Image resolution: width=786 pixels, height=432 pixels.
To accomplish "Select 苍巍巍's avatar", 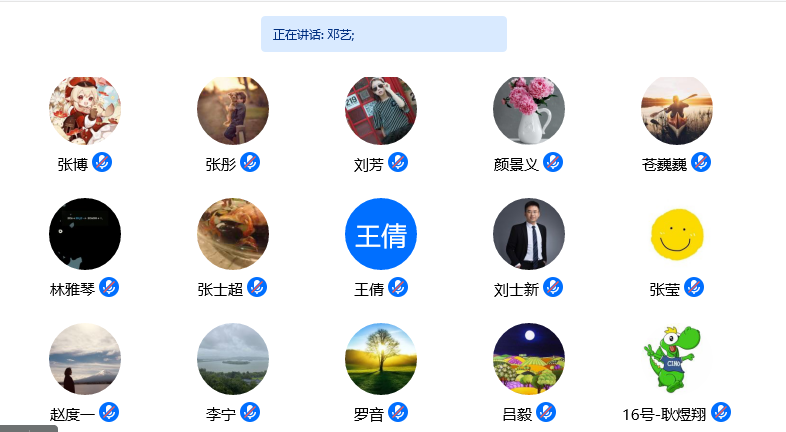I will 677,110.
